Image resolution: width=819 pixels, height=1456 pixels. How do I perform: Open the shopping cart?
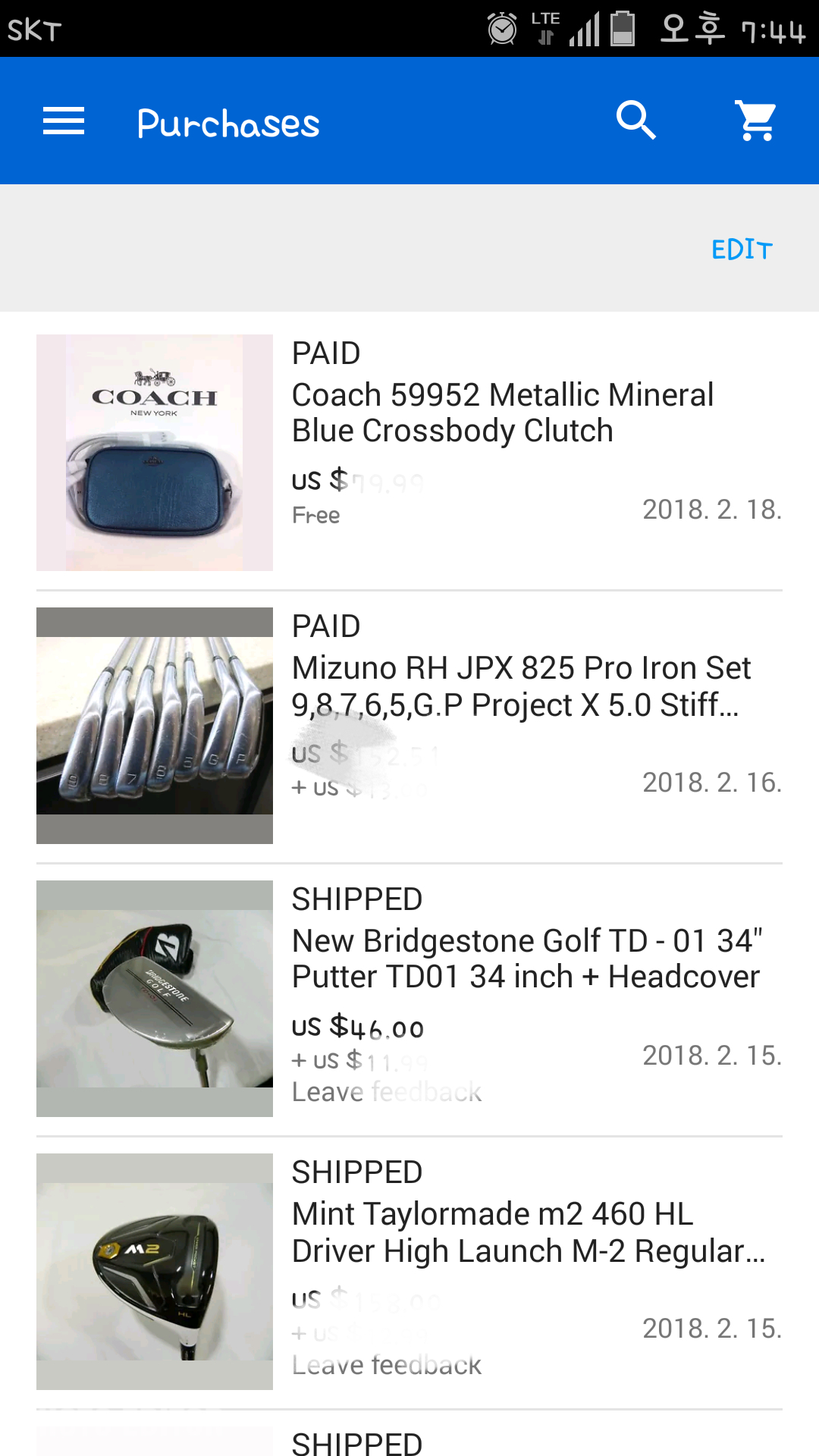click(x=756, y=121)
